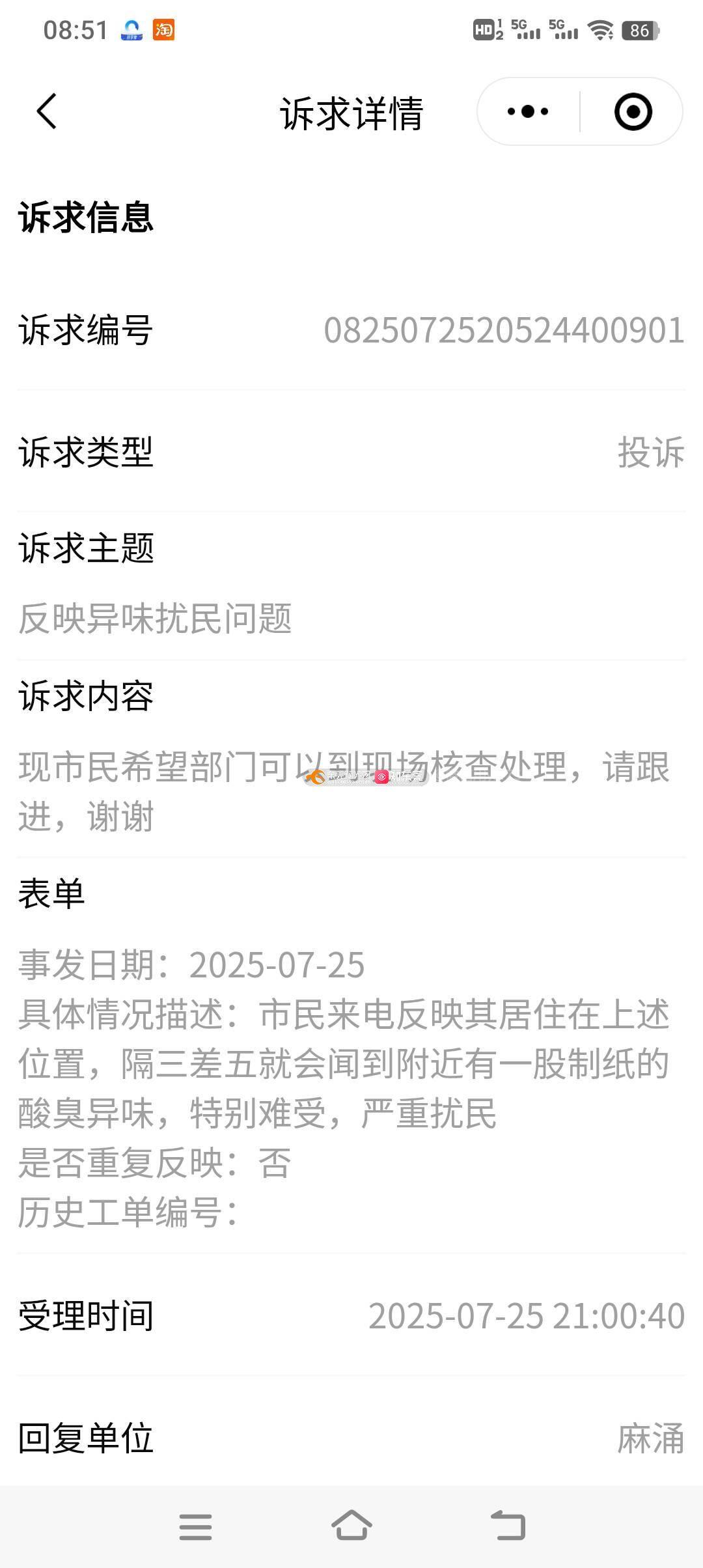Go back from the 诉求详情 page
The height and width of the screenshot is (1568, 703).
[x=46, y=111]
